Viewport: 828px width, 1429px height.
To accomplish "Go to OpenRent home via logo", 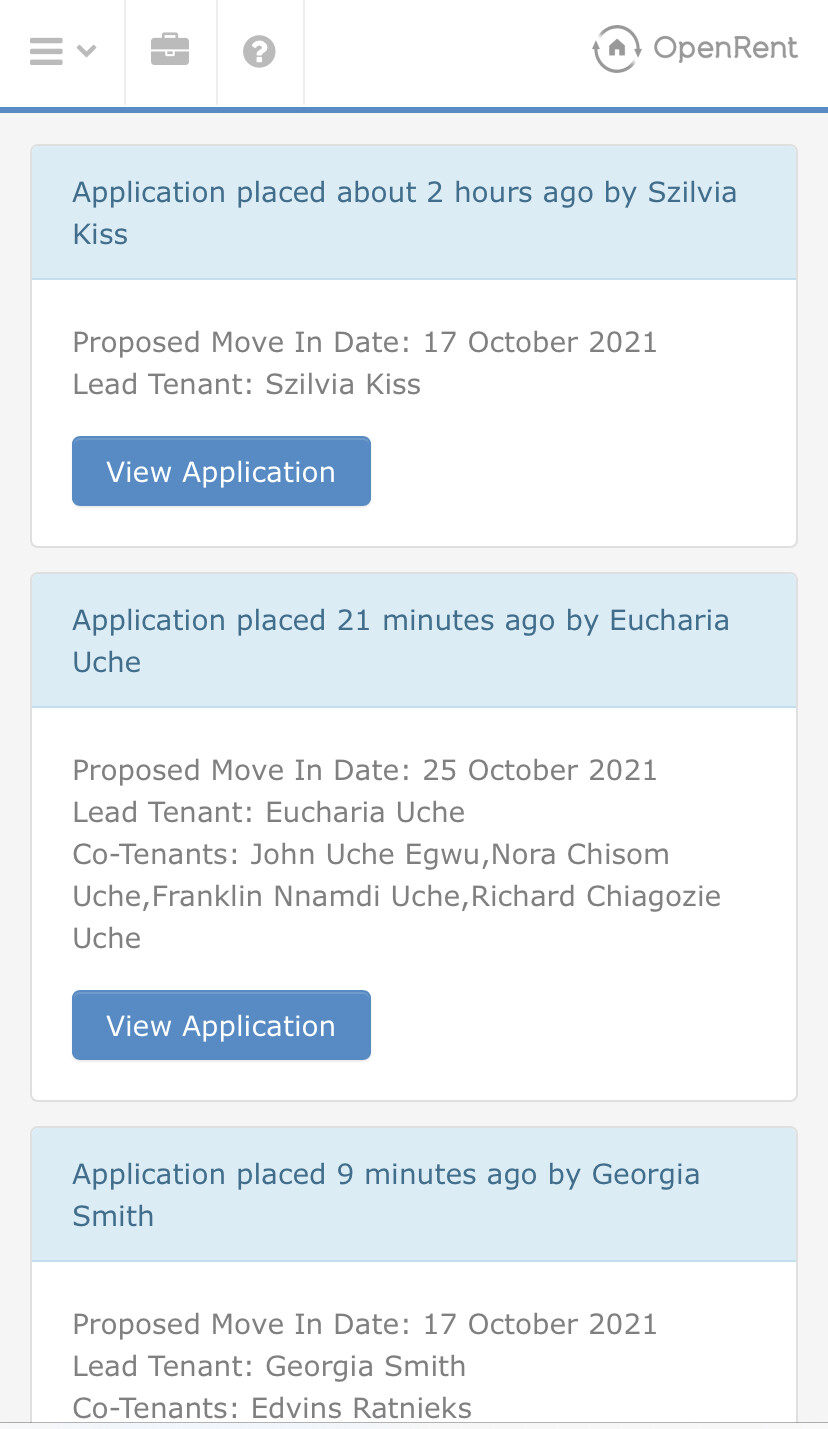I will click(x=695, y=49).
